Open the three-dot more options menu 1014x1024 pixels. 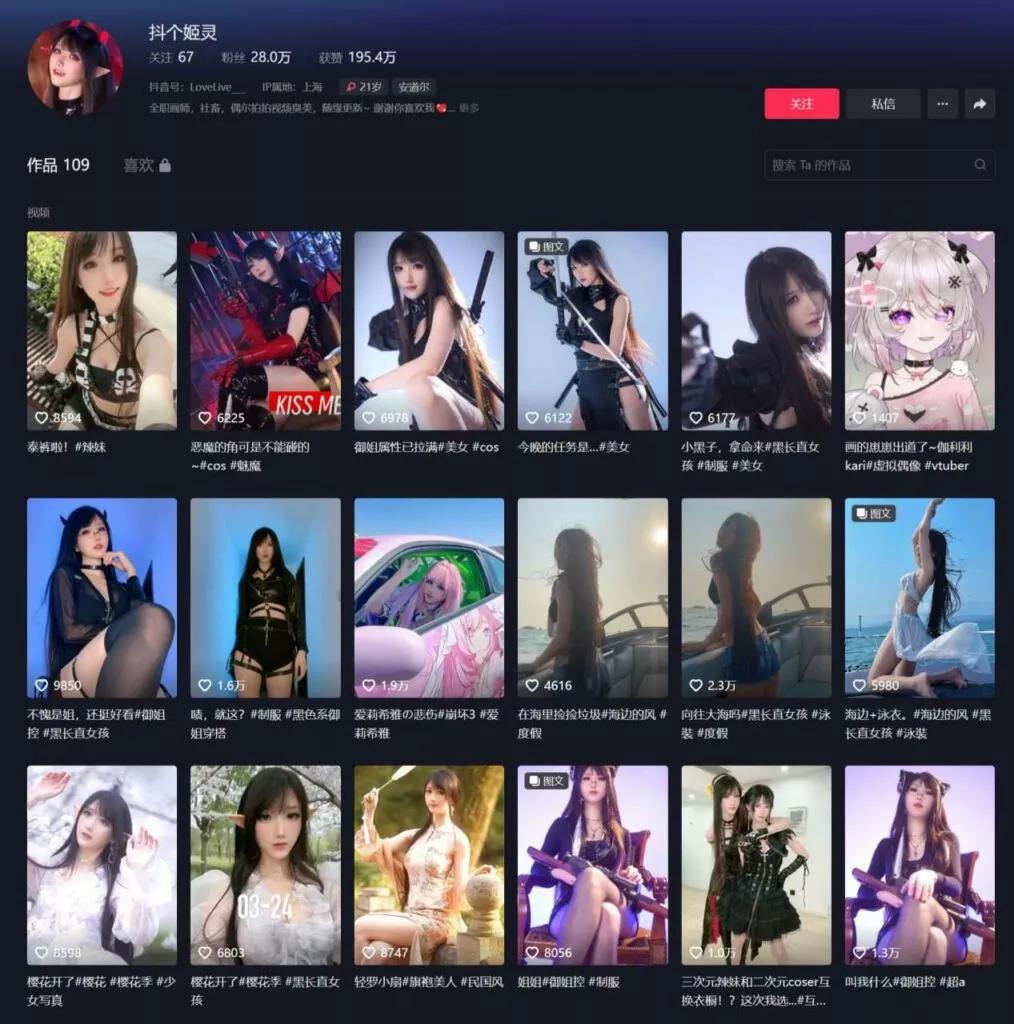[x=942, y=104]
